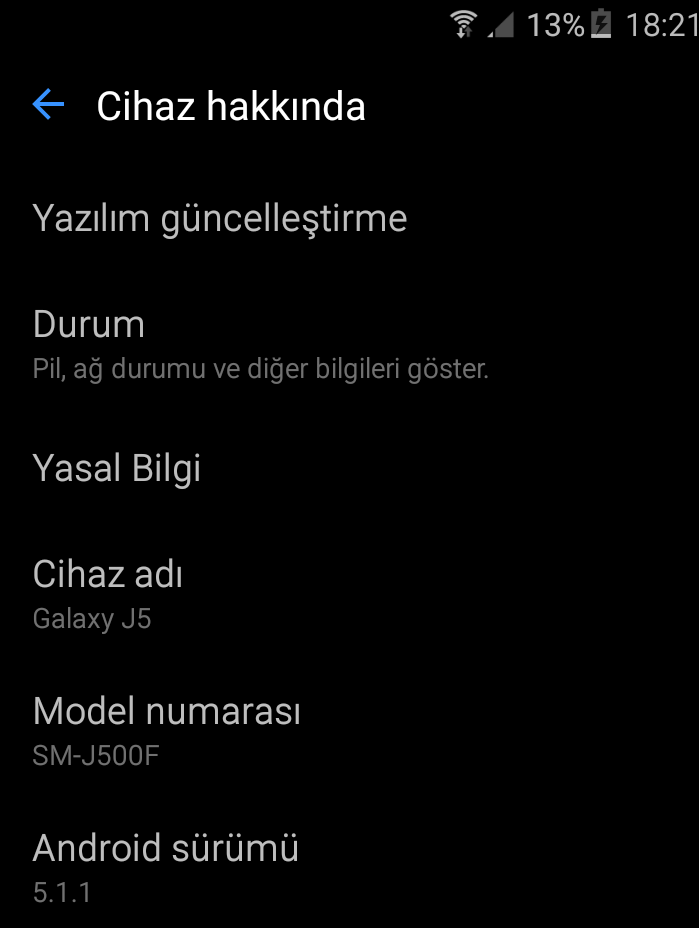The width and height of the screenshot is (699, 928).
Task: Open the Durum row
Action: 260,344
